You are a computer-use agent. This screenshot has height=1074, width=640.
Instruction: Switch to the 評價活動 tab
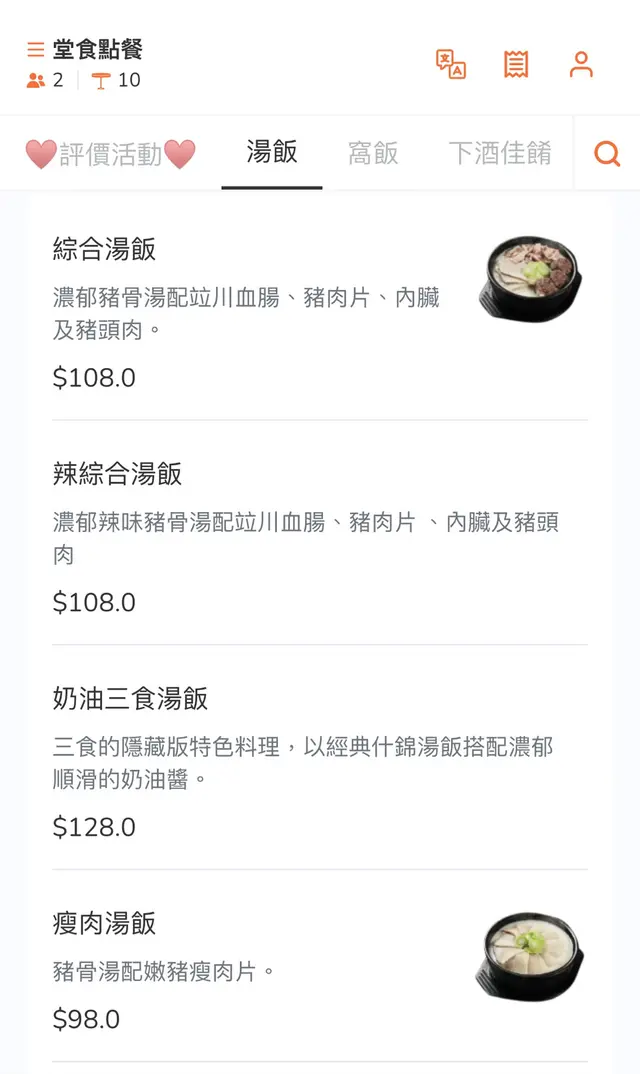click(110, 153)
